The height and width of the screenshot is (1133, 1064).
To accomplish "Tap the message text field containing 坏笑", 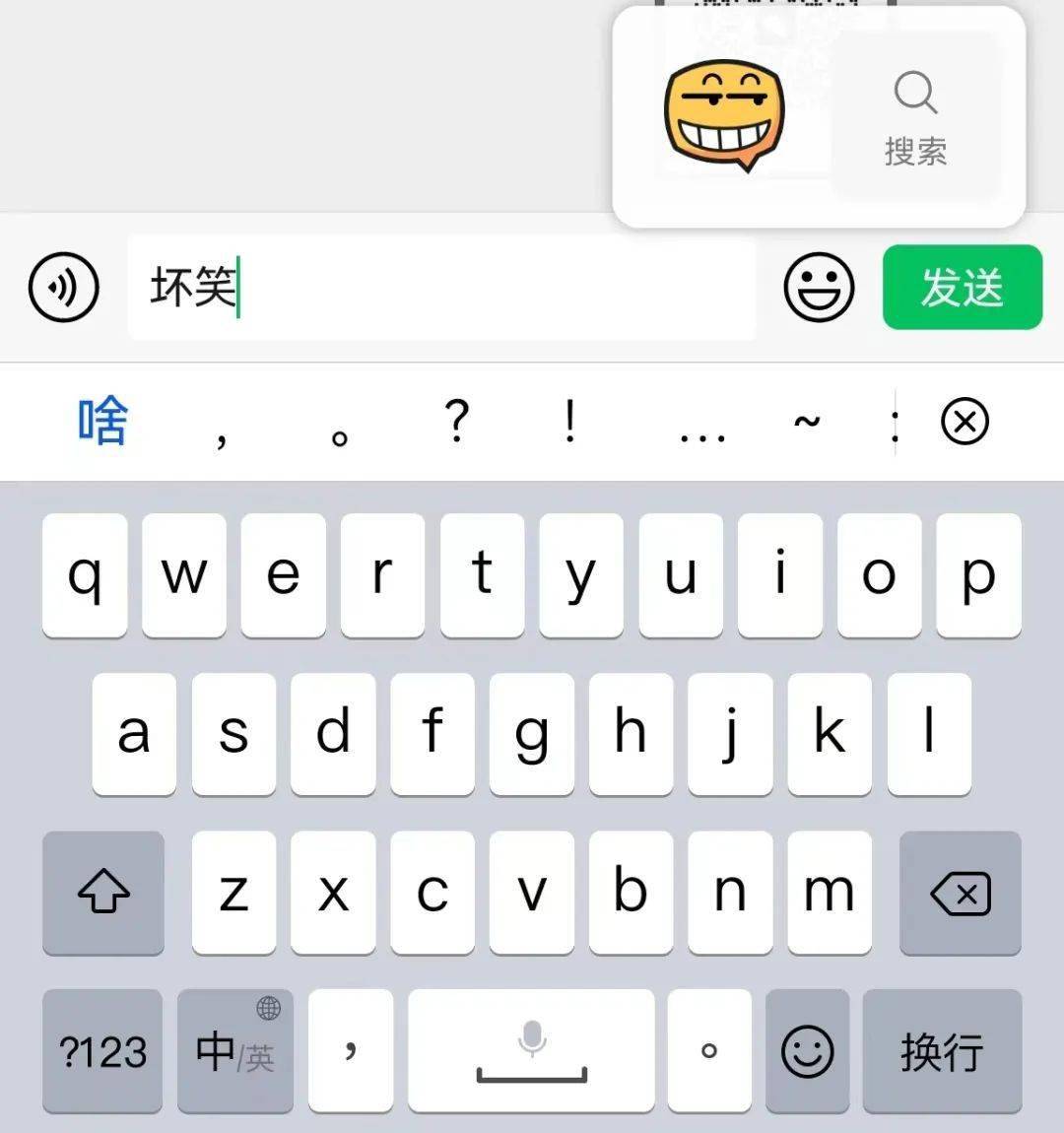I will point(441,288).
